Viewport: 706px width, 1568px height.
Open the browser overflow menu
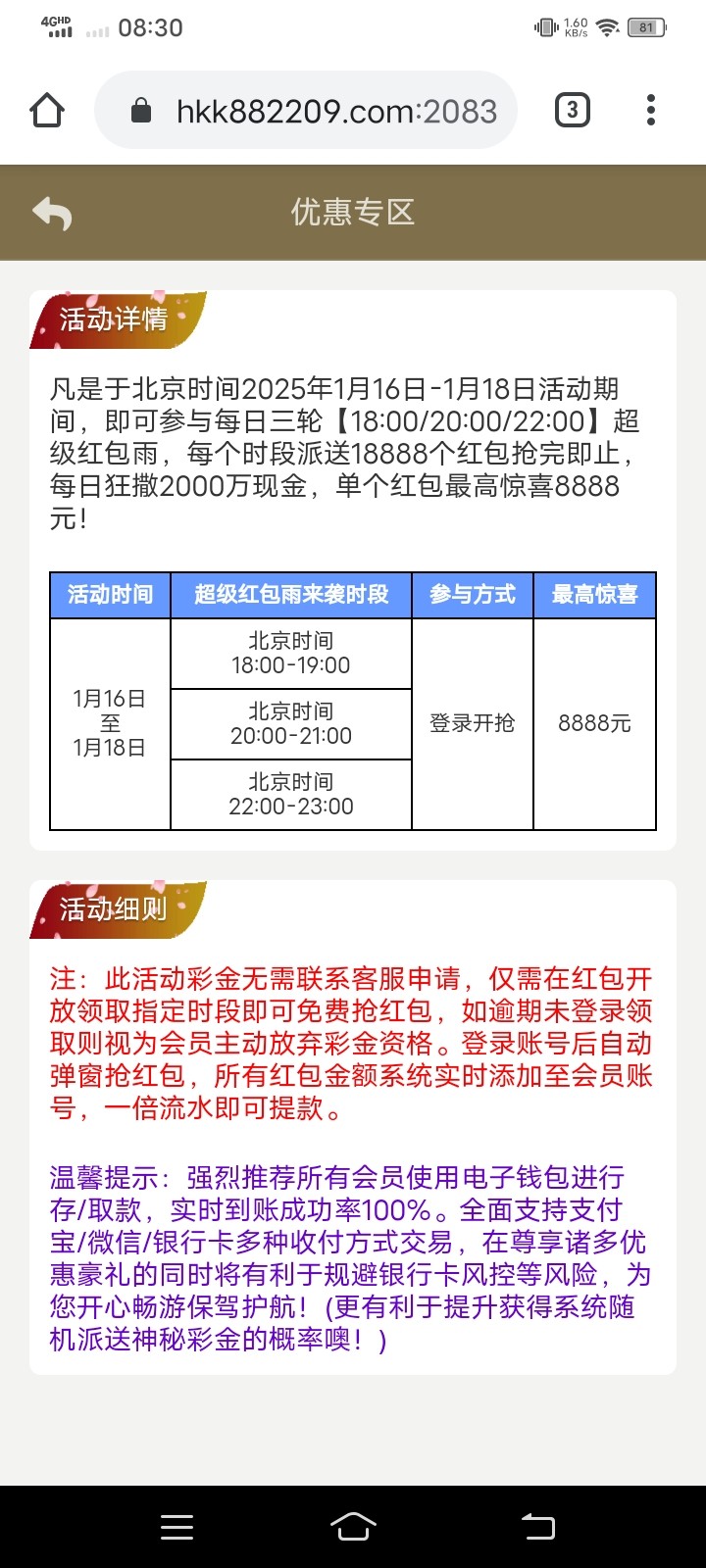click(x=651, y=111)
